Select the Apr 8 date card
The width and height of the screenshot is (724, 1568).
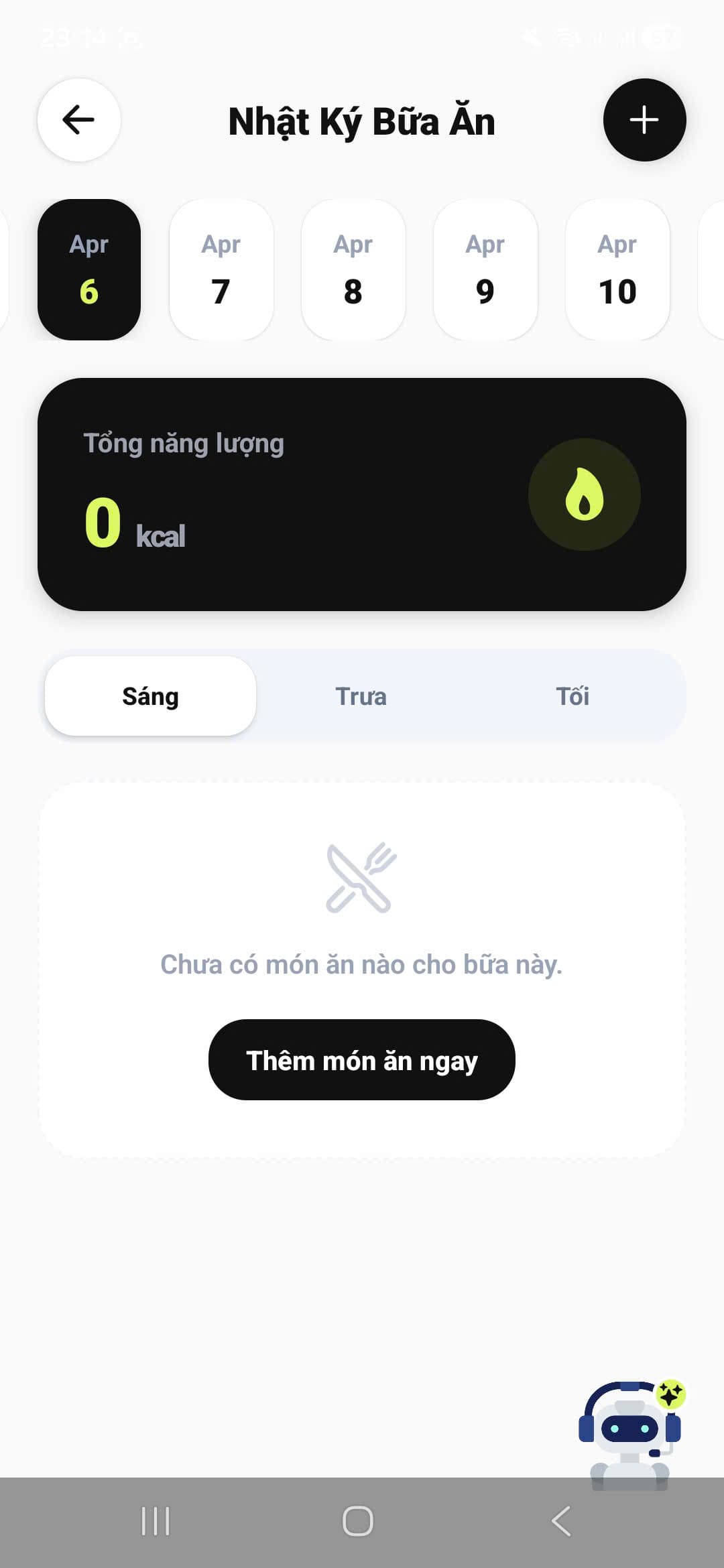[353, 269]
